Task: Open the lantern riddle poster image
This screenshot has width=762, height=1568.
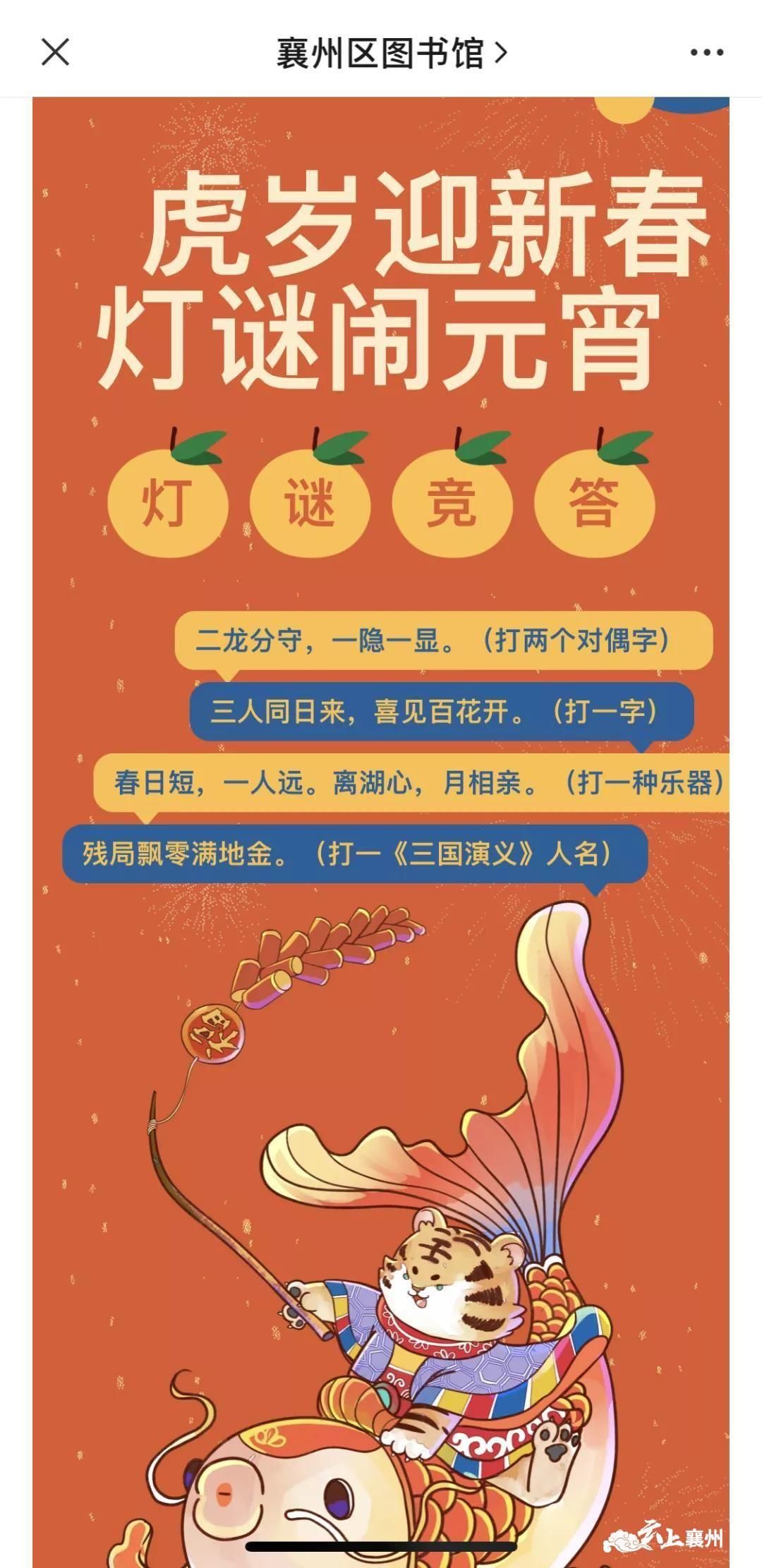Action: coord(381,832)
